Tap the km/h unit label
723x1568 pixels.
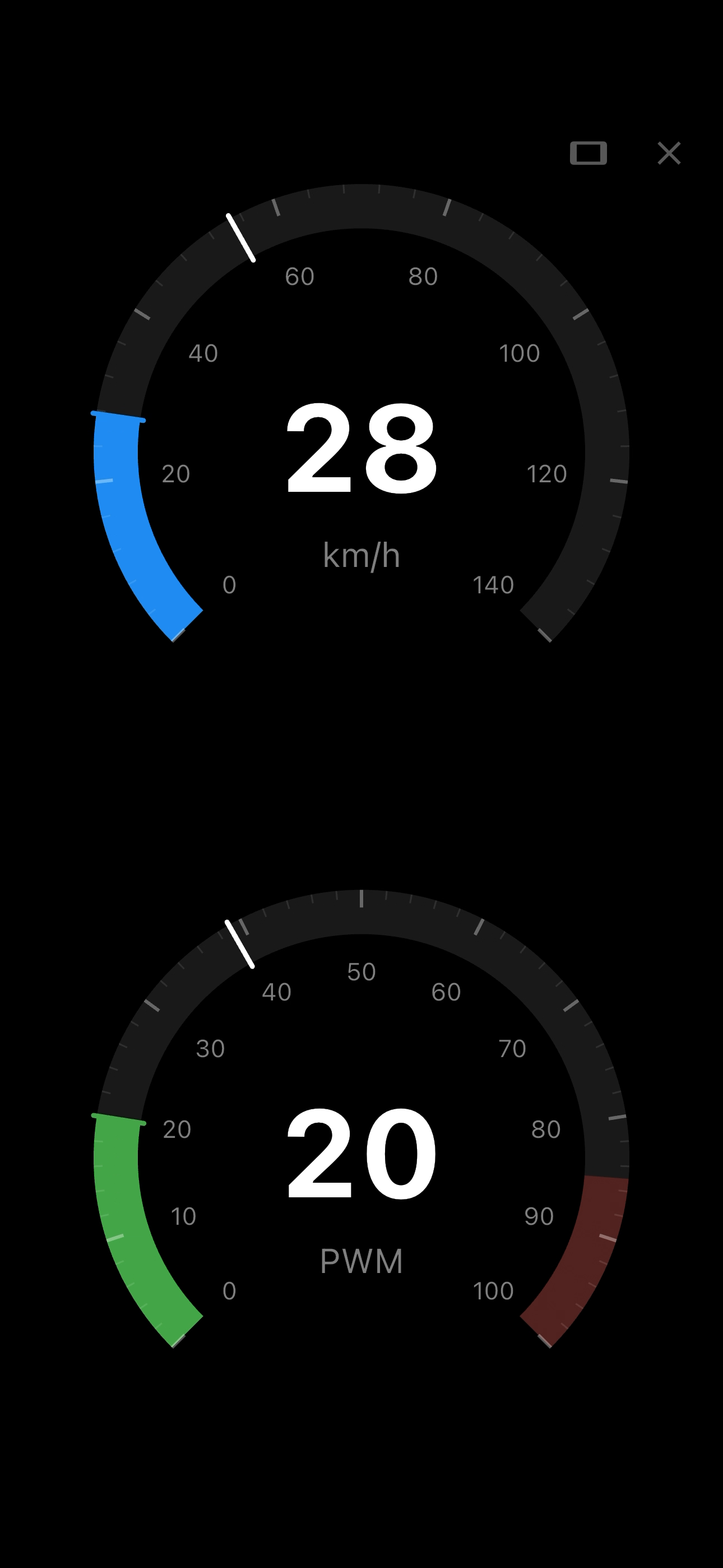point(361,554)
